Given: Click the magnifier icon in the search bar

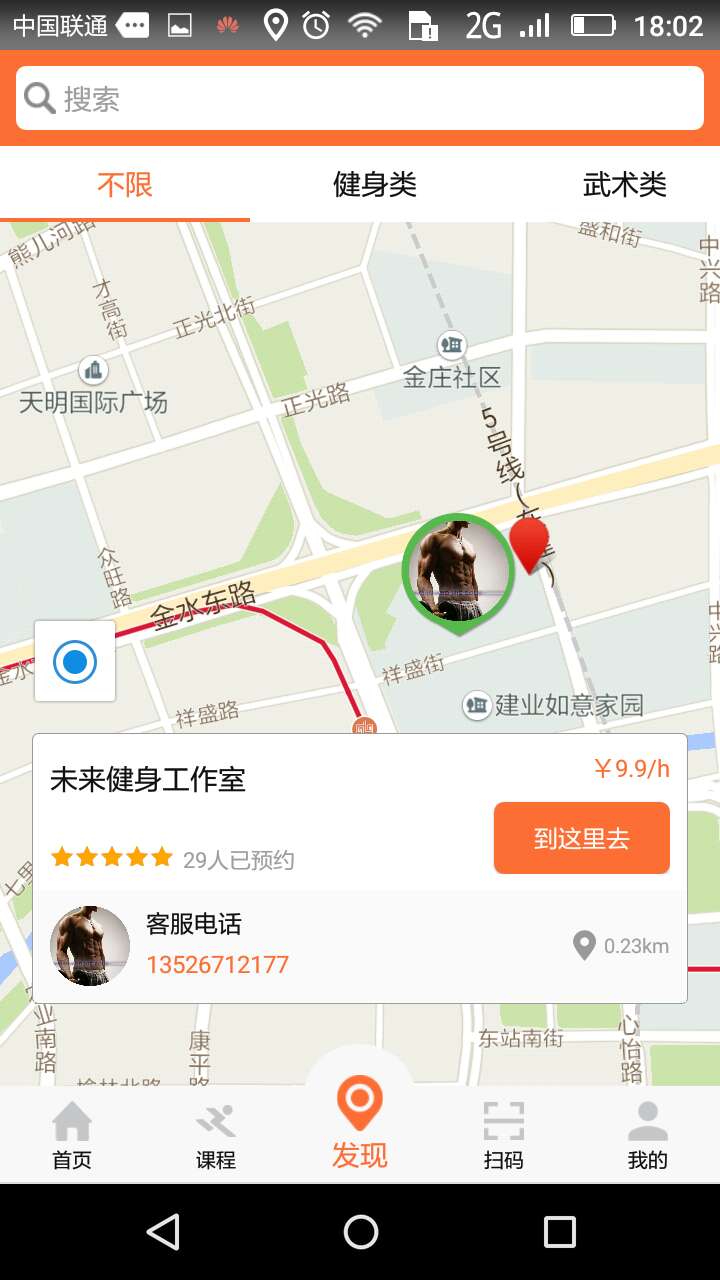Looking at the screenshot, I should 38,97.
